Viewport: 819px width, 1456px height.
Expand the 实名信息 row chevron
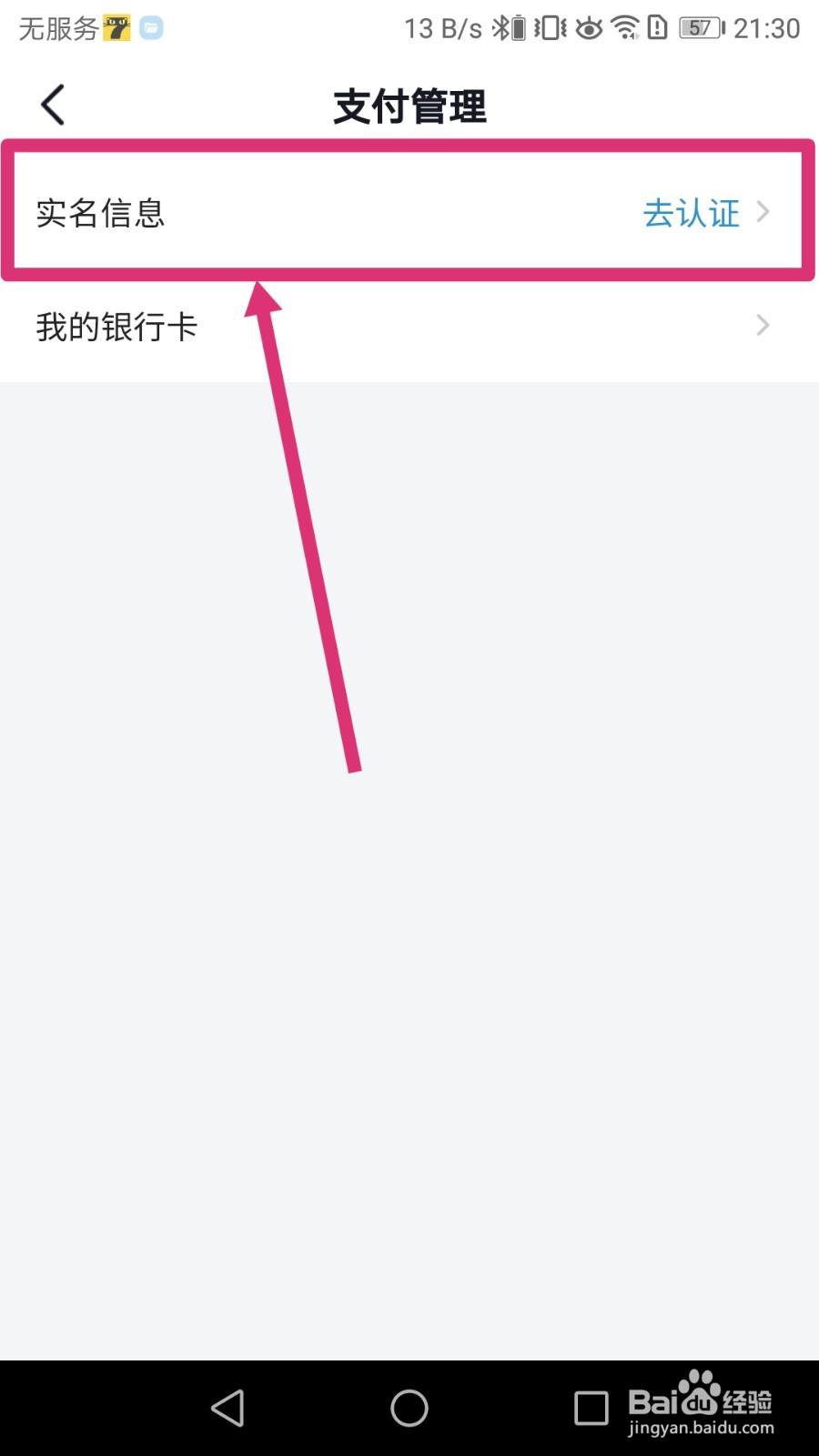(763, 212)
